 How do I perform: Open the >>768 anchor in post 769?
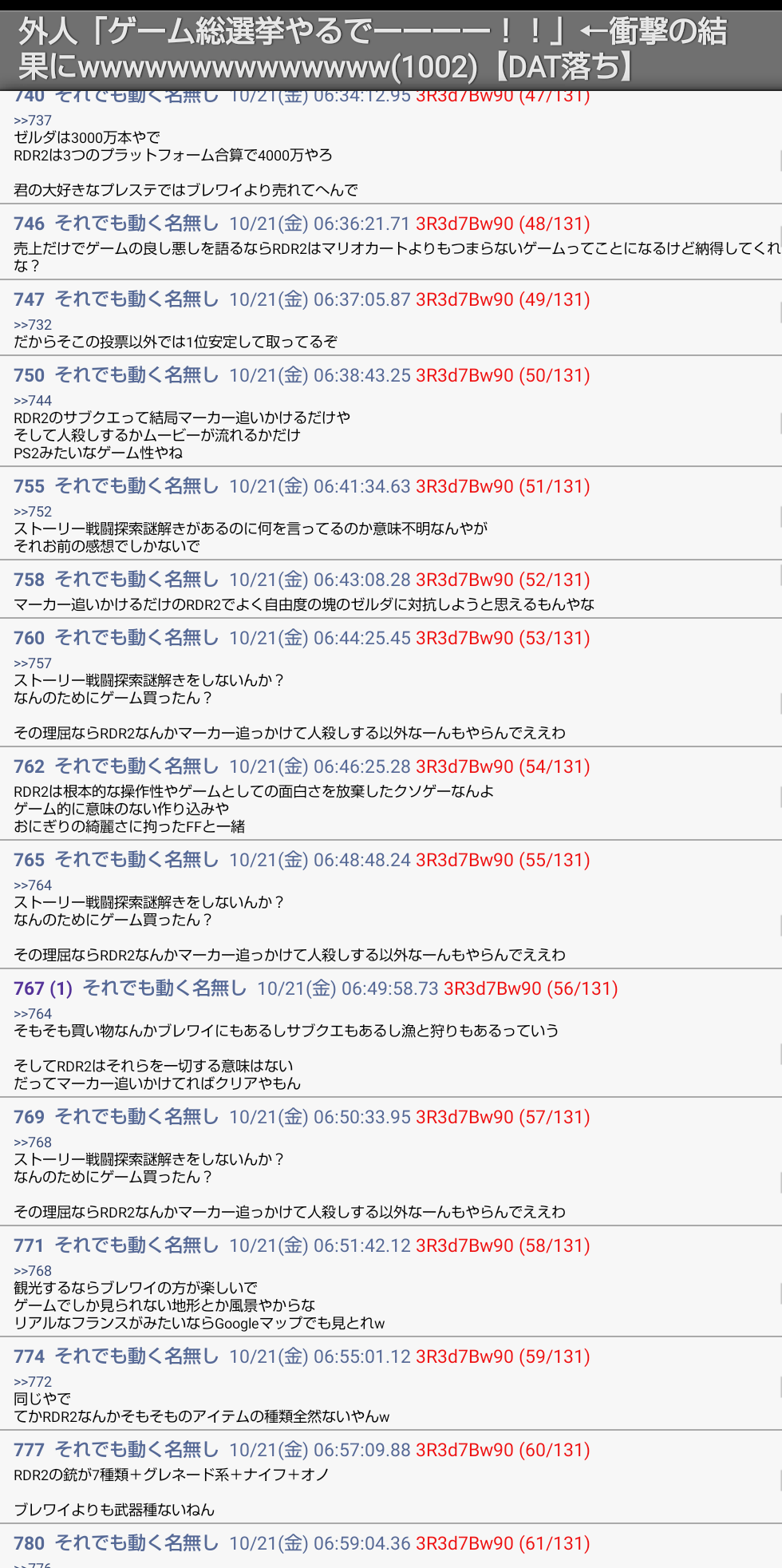click(x=33, y=1142)
